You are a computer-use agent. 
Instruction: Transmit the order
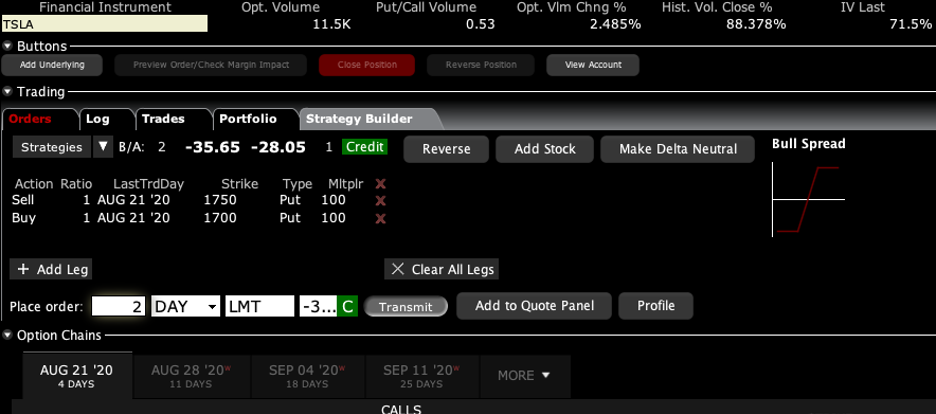click(405, 307)
